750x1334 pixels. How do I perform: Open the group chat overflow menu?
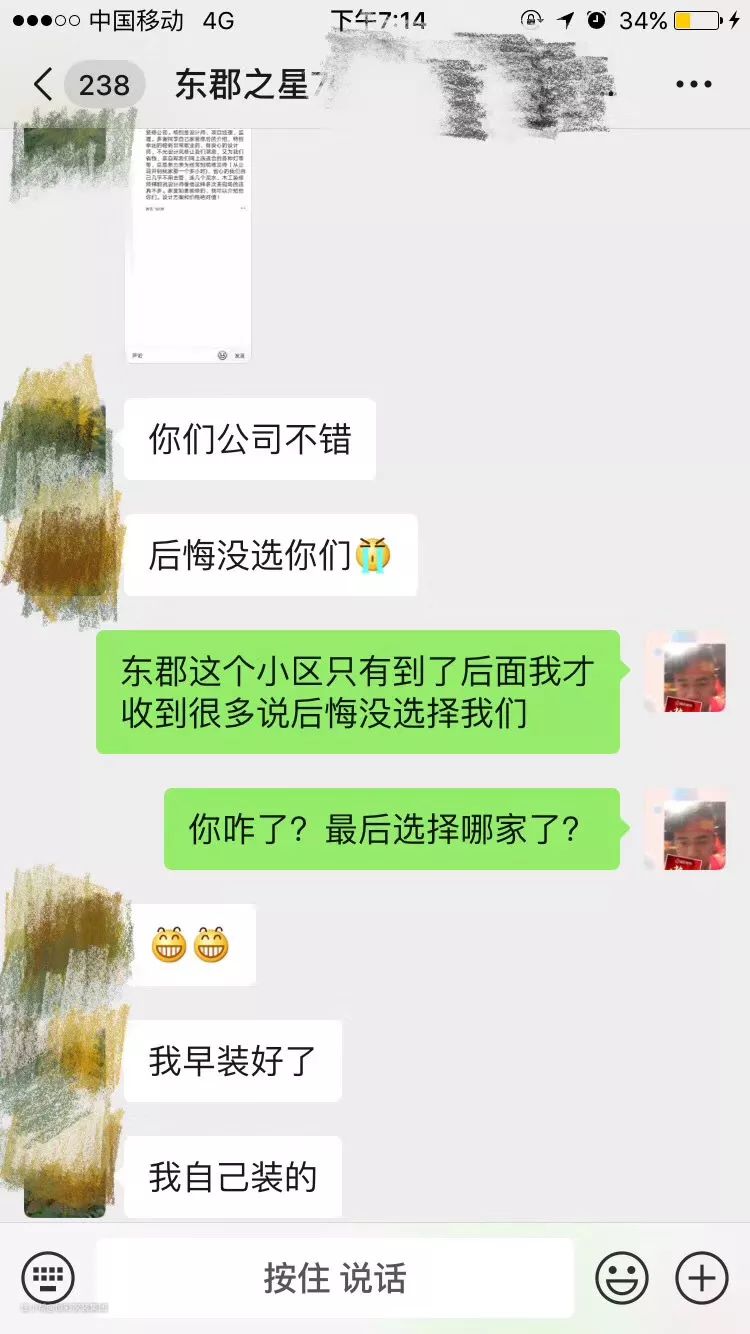tap(693, 85)
